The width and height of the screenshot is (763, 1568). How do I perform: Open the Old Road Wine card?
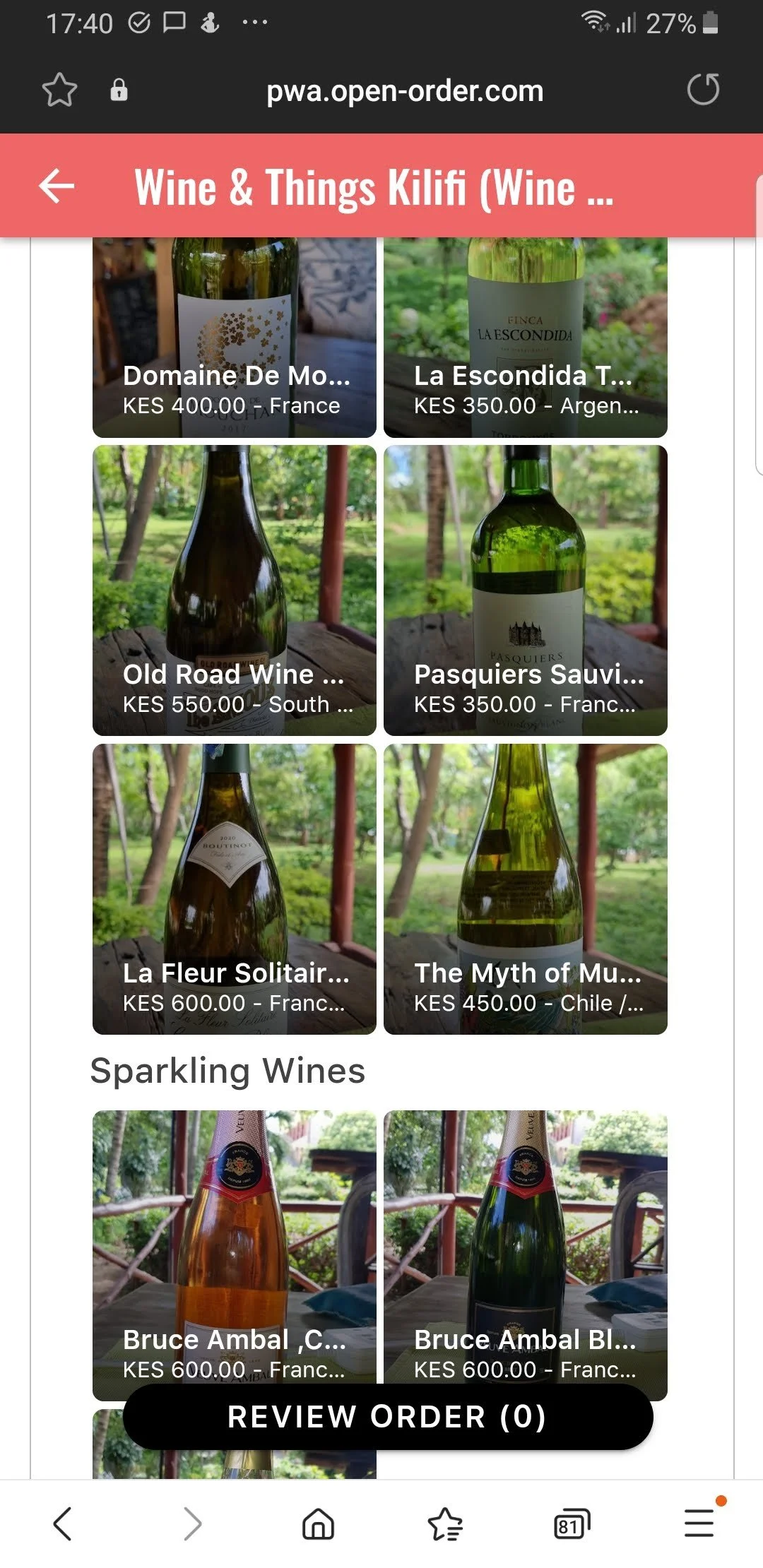235,590
